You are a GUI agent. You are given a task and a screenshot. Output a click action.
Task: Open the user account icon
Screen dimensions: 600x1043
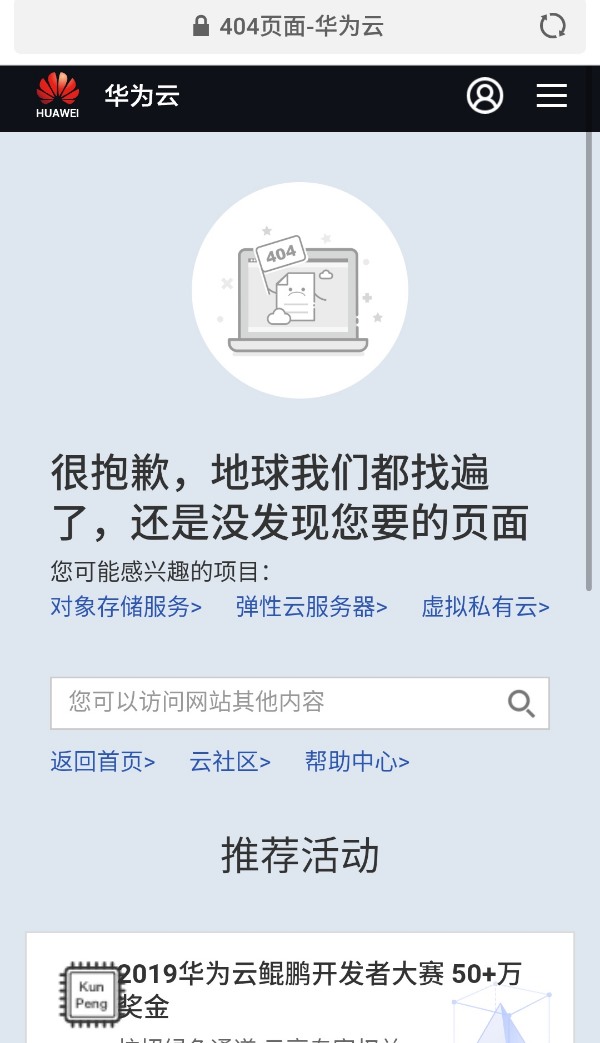coord(485,96)
